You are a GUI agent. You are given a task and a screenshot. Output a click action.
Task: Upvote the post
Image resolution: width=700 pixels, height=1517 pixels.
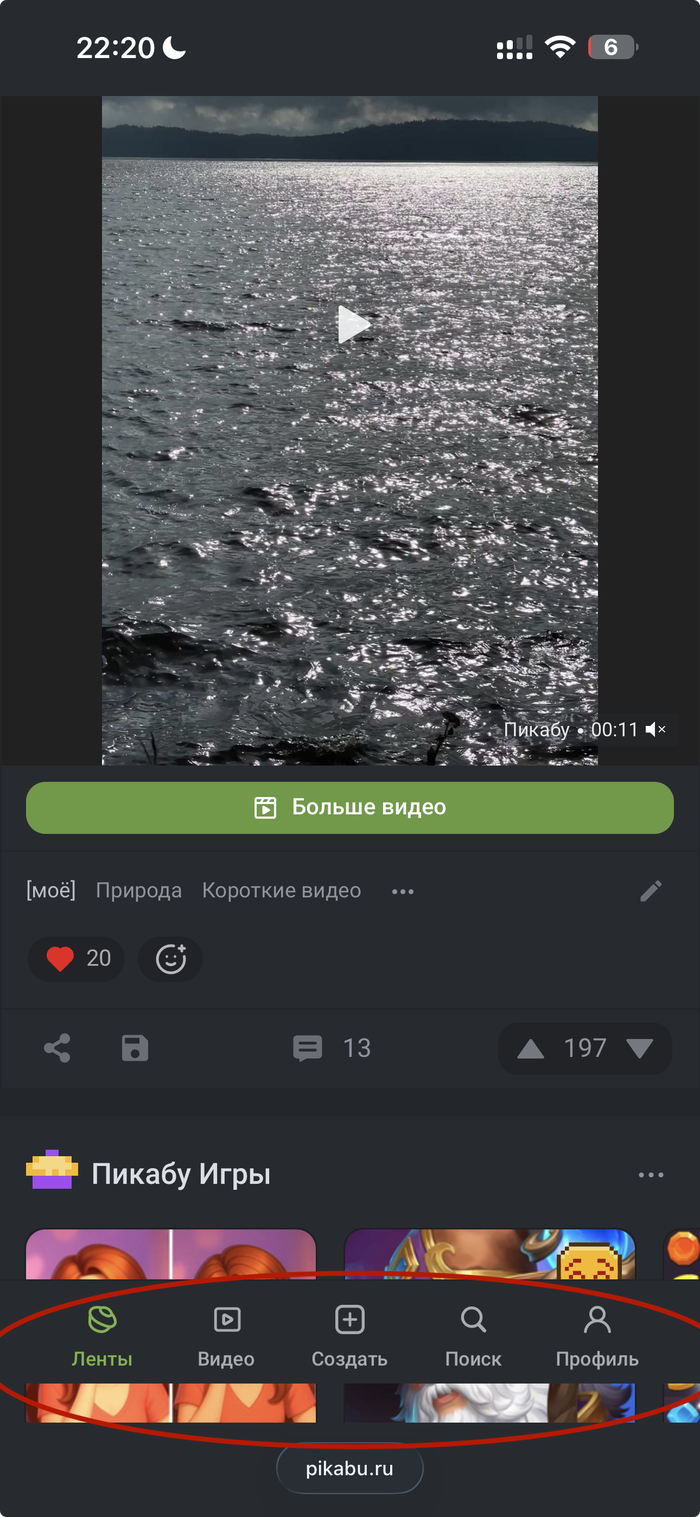pos(531,1049)
